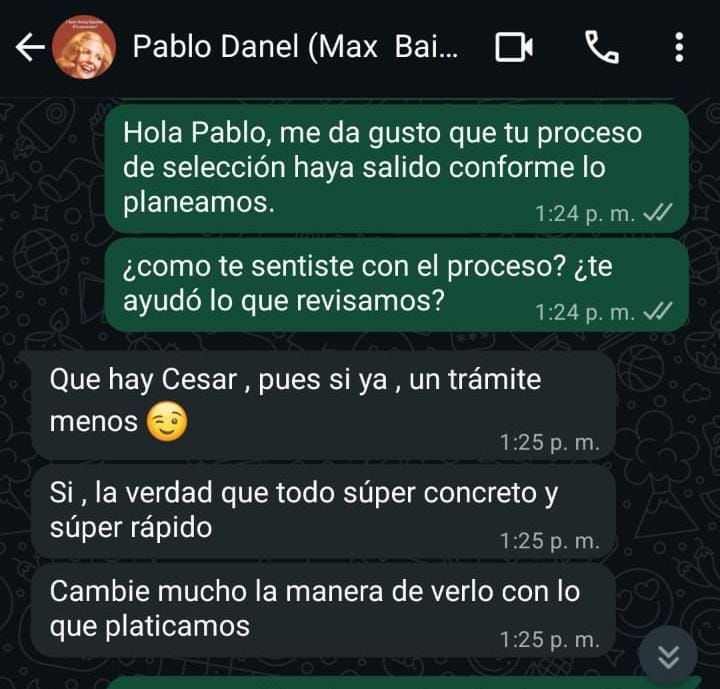720x689 pixels.
Task: Start a voice call with Pablo
Action: click(602, 47)
